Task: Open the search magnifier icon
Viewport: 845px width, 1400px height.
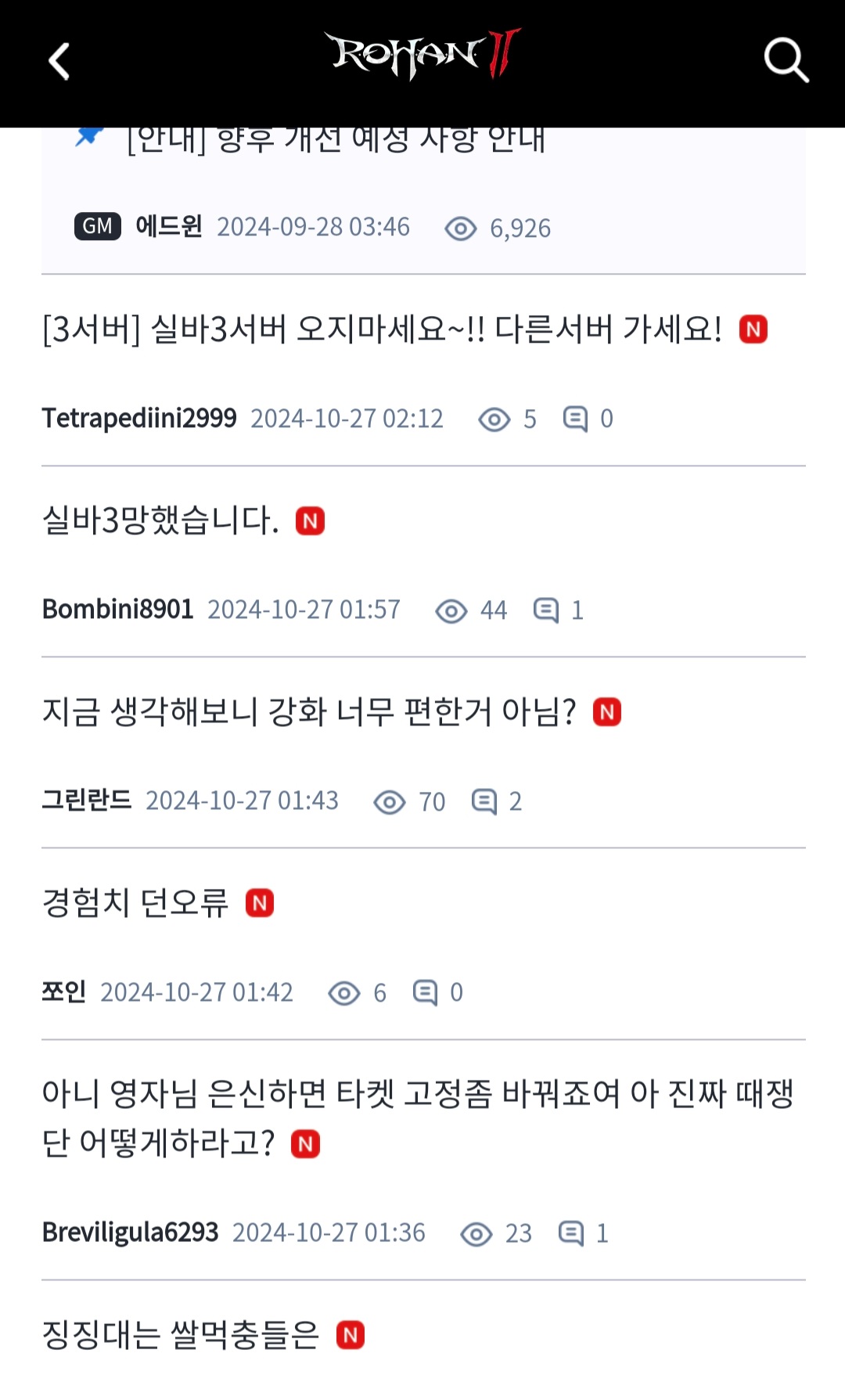Action: (x=786, y=60)
